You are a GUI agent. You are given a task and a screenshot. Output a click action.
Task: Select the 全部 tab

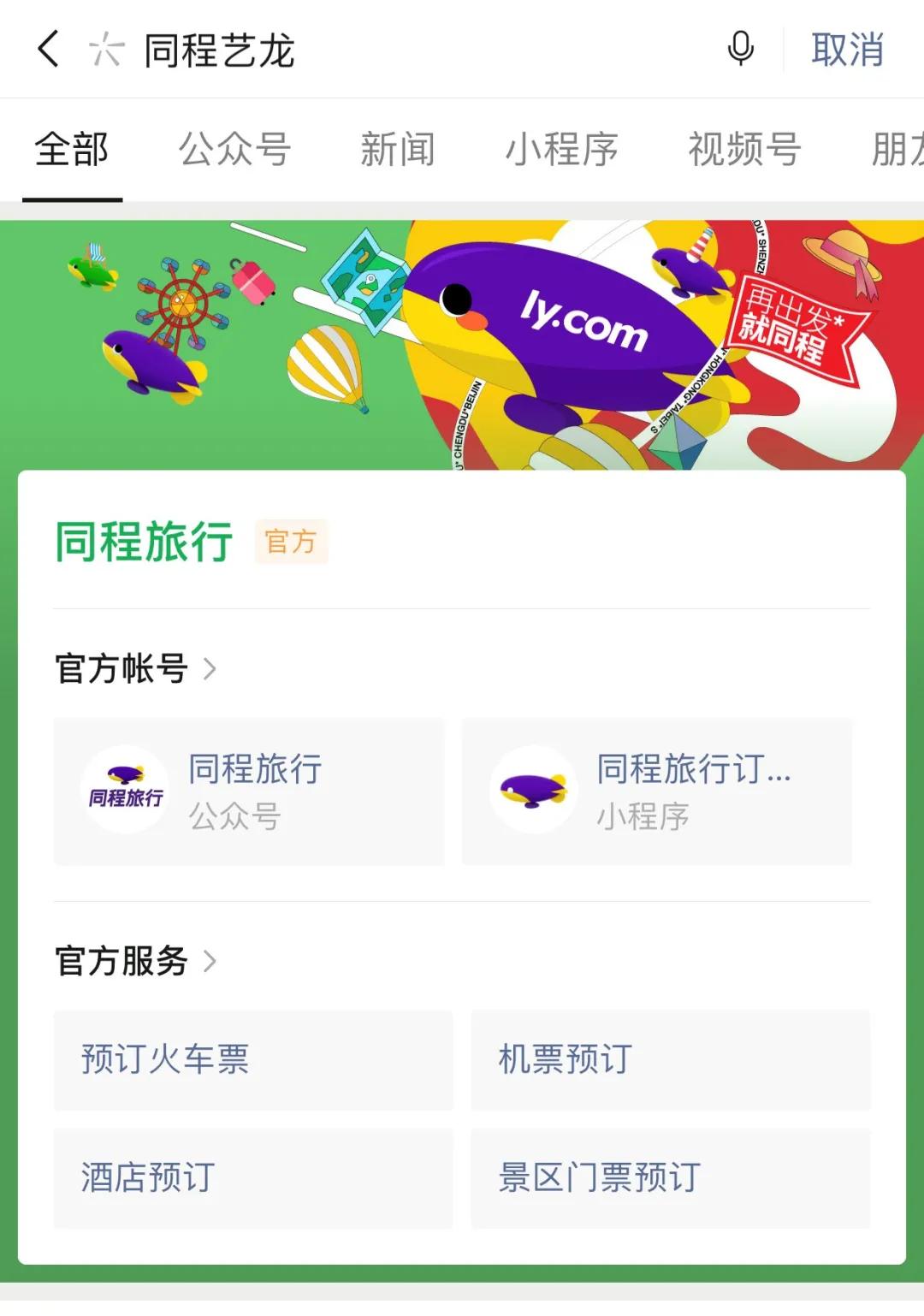point(72,150)
